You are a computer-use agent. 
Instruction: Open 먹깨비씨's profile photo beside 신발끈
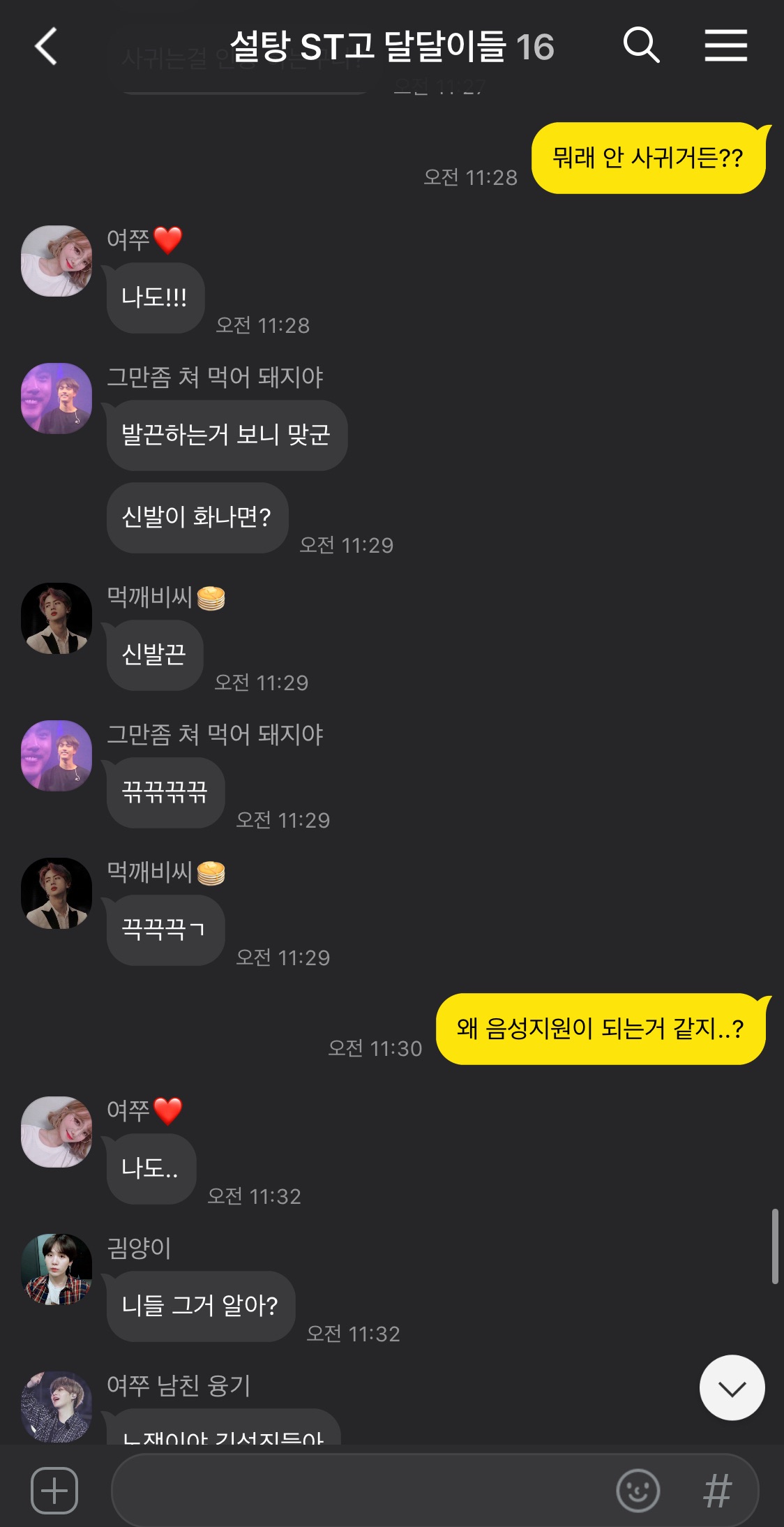[x=56, y=618]
